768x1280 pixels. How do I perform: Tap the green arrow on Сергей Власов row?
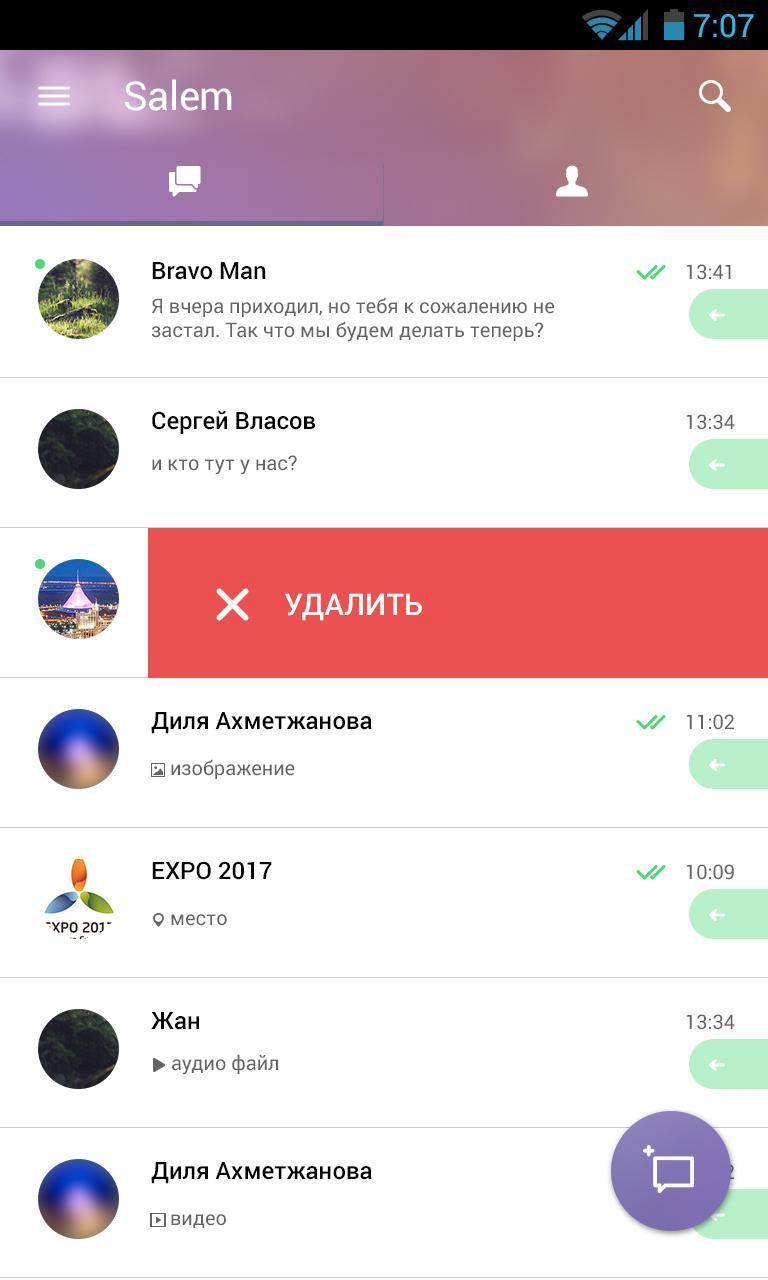(x=727, y=465)
